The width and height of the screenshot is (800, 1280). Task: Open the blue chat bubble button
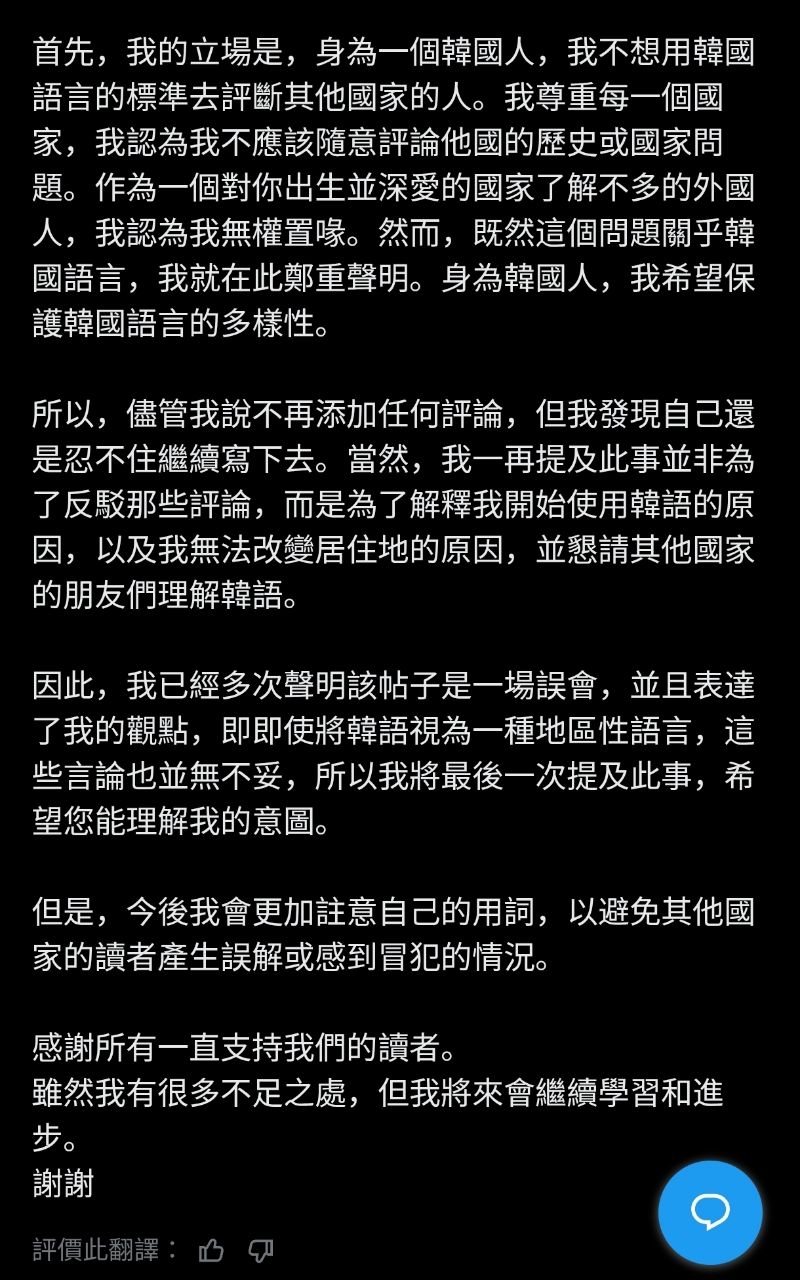pyautogui.click(x=710, y=1212)
